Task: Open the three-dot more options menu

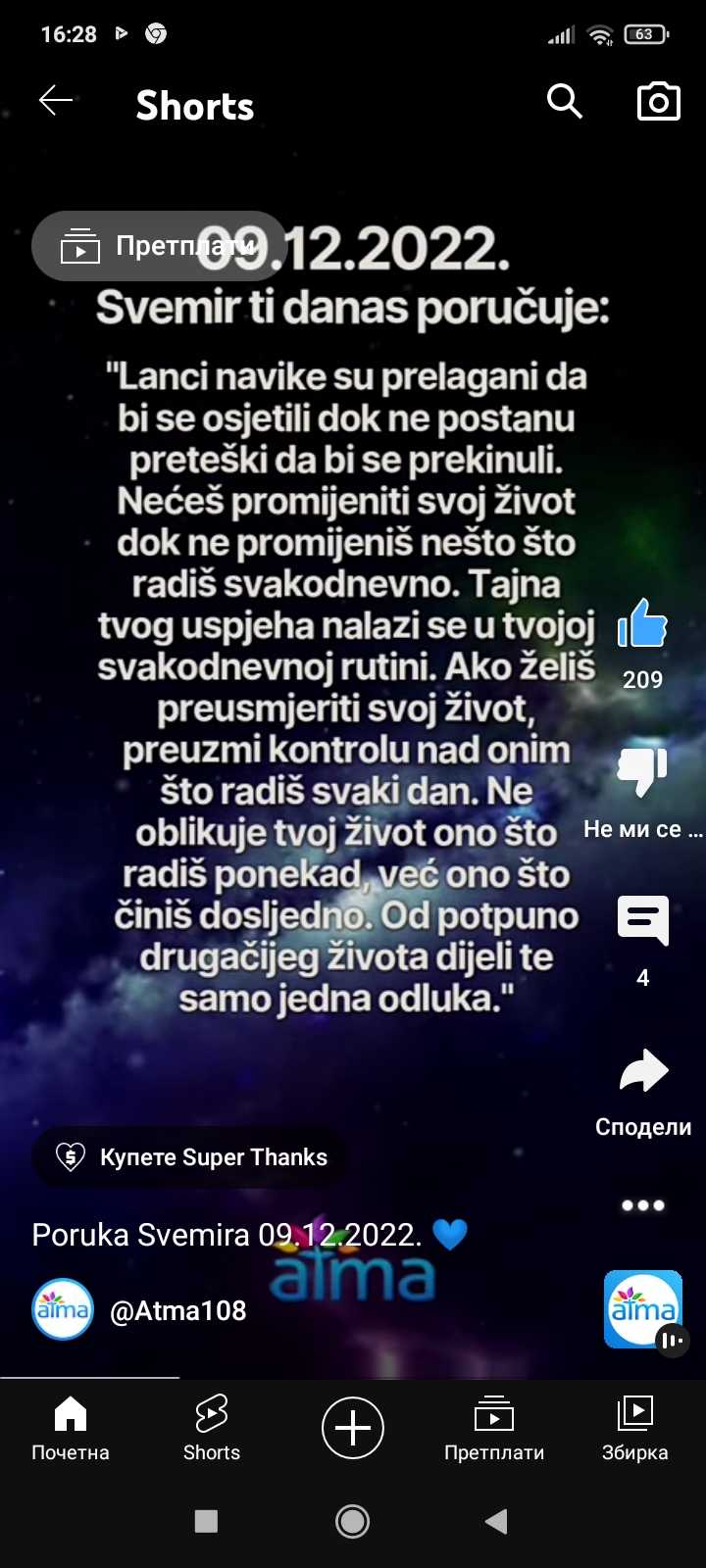Action: click(643, 1205)
